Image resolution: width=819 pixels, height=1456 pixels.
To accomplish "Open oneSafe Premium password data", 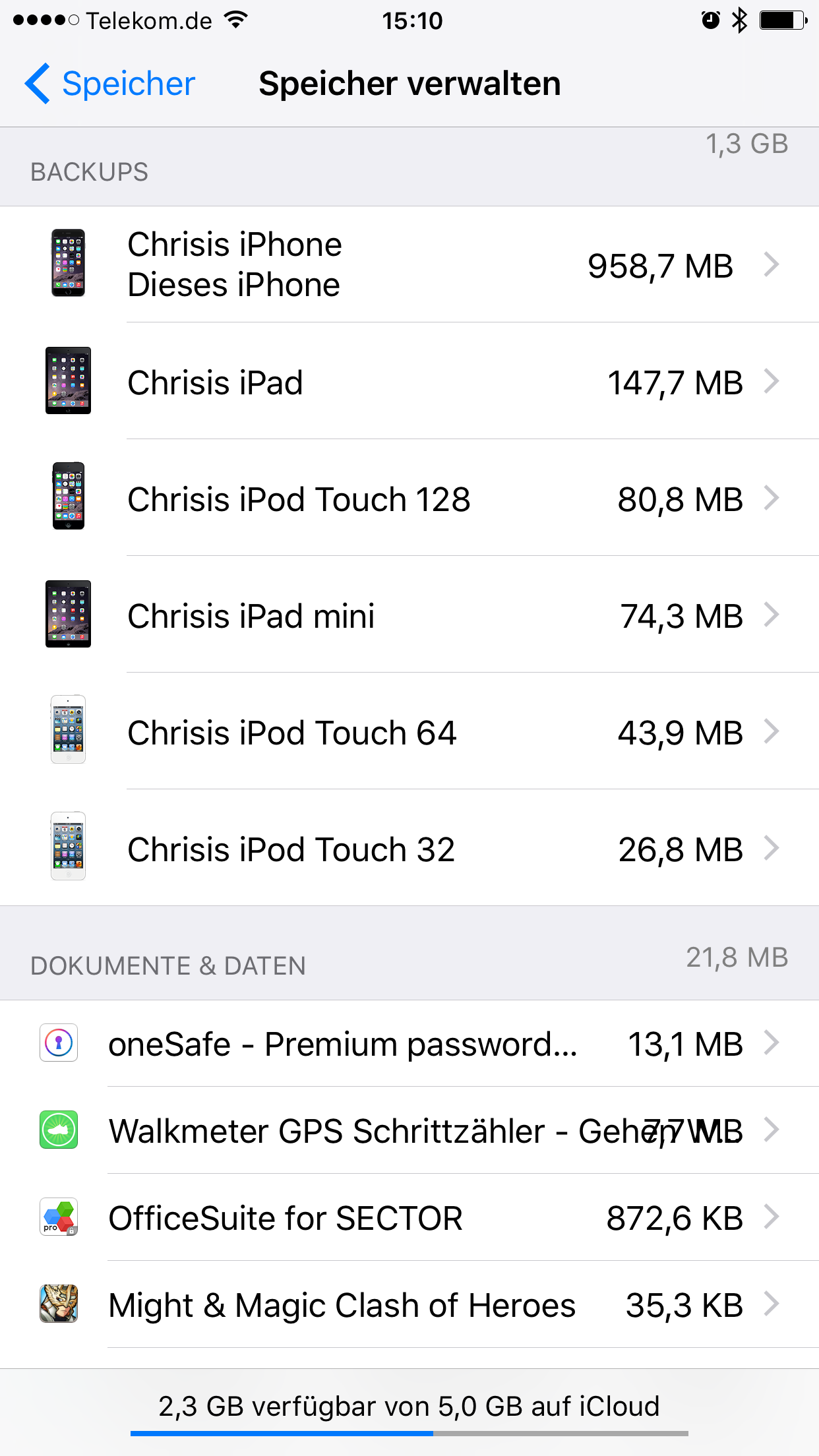I will (409, 1044).
